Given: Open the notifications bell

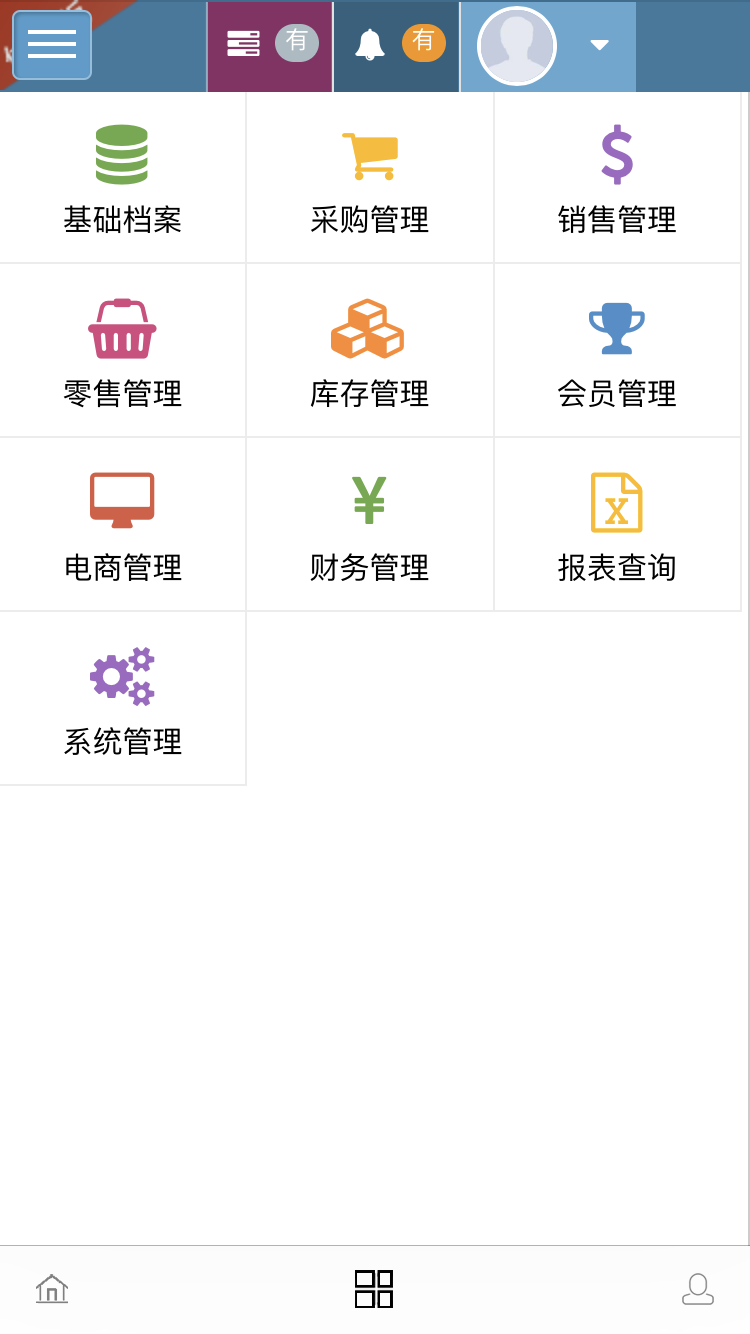Looking at the screenshot, I should (396, 46).
